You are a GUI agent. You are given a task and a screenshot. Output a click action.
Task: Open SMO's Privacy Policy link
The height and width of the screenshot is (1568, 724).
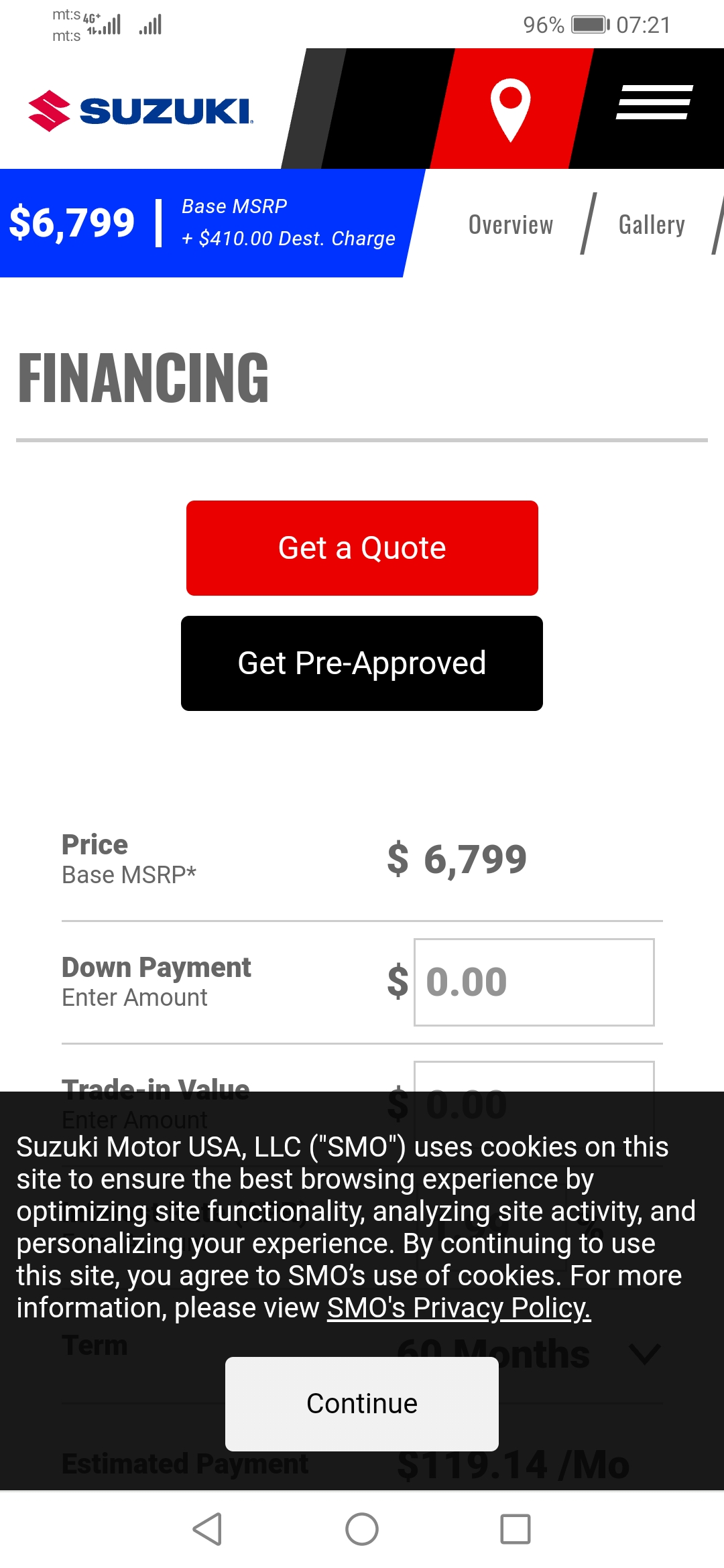click(459, 1307)
